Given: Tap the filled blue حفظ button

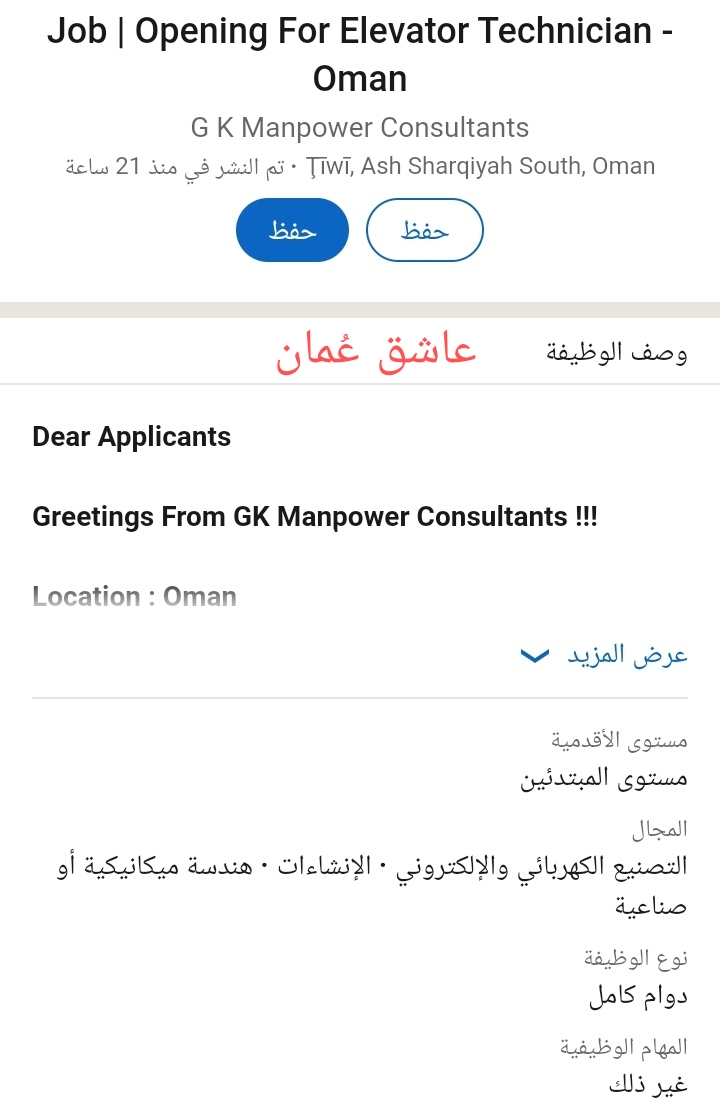Looking at the screenshot, I should click(292, 230).
